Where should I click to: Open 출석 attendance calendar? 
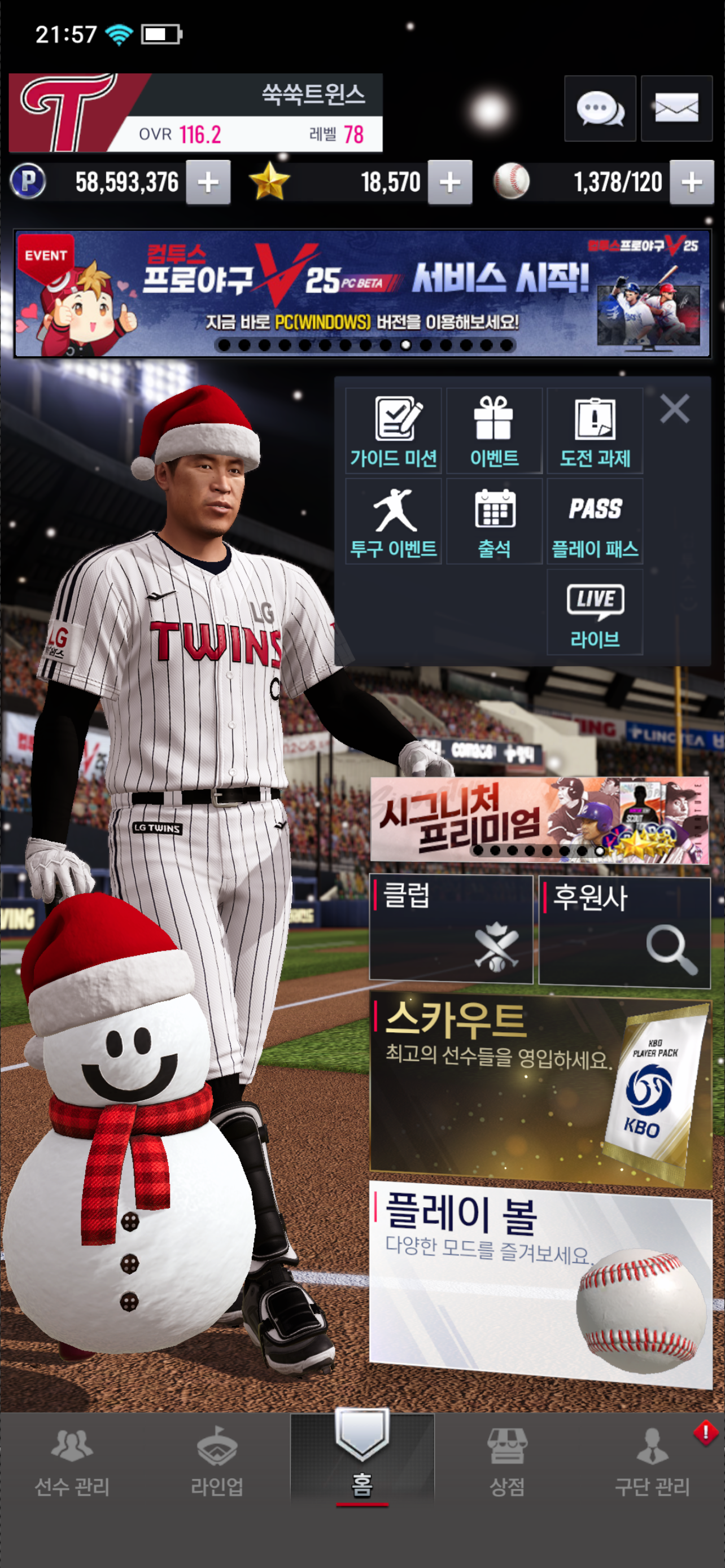pos(493,522)
